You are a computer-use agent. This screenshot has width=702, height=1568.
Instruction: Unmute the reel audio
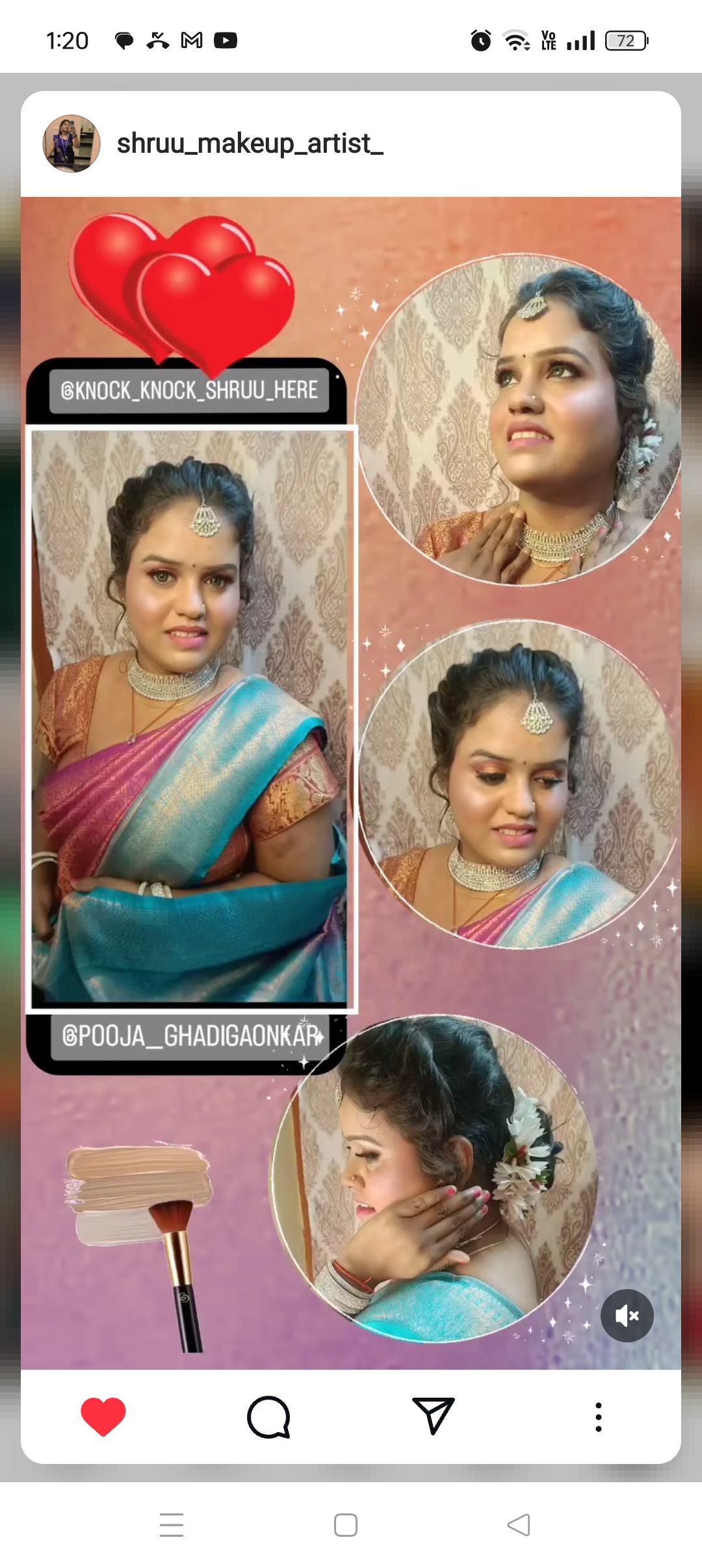pyautogui.click(x=627, y=1316)
